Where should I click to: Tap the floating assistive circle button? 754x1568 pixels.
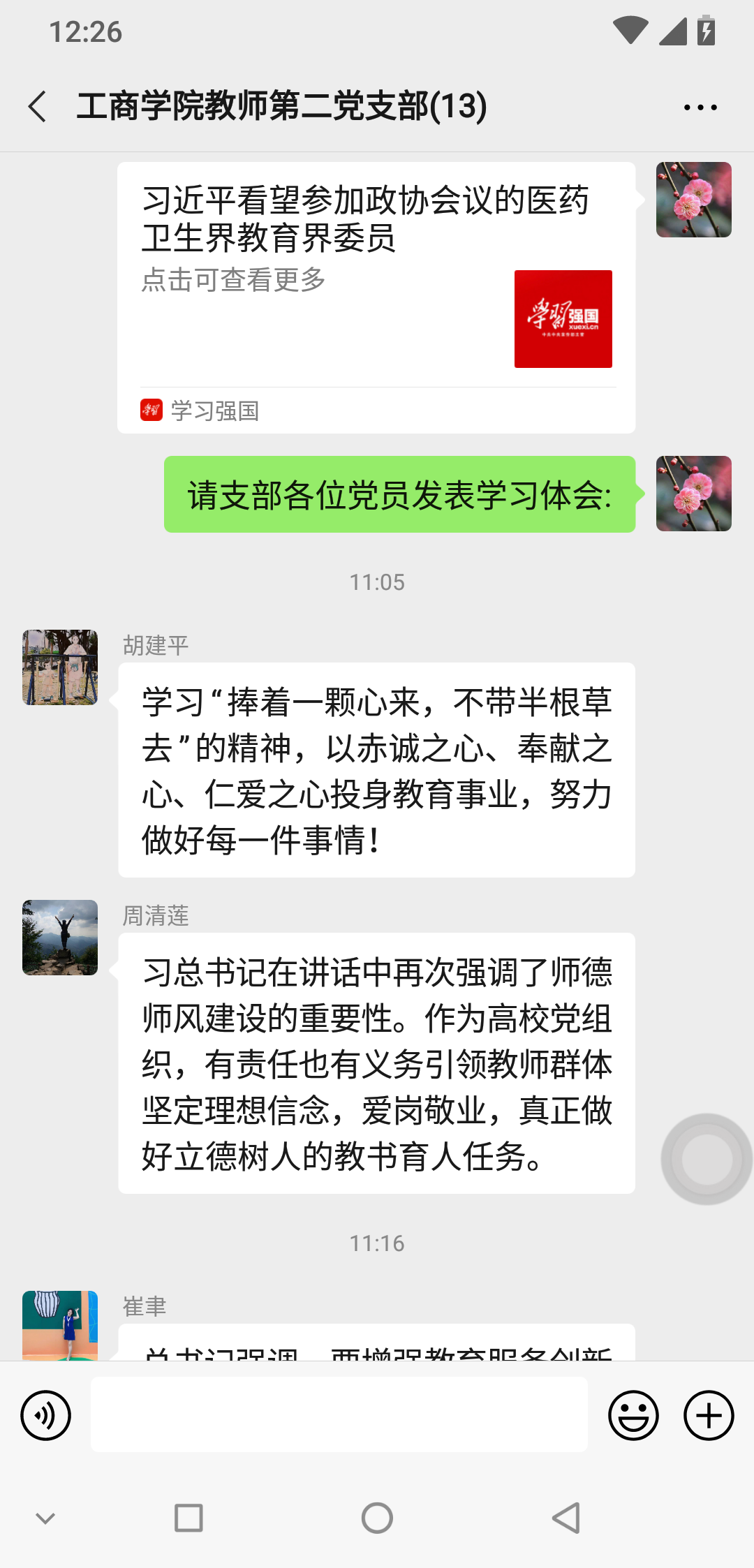click(x=707, y=1159)
